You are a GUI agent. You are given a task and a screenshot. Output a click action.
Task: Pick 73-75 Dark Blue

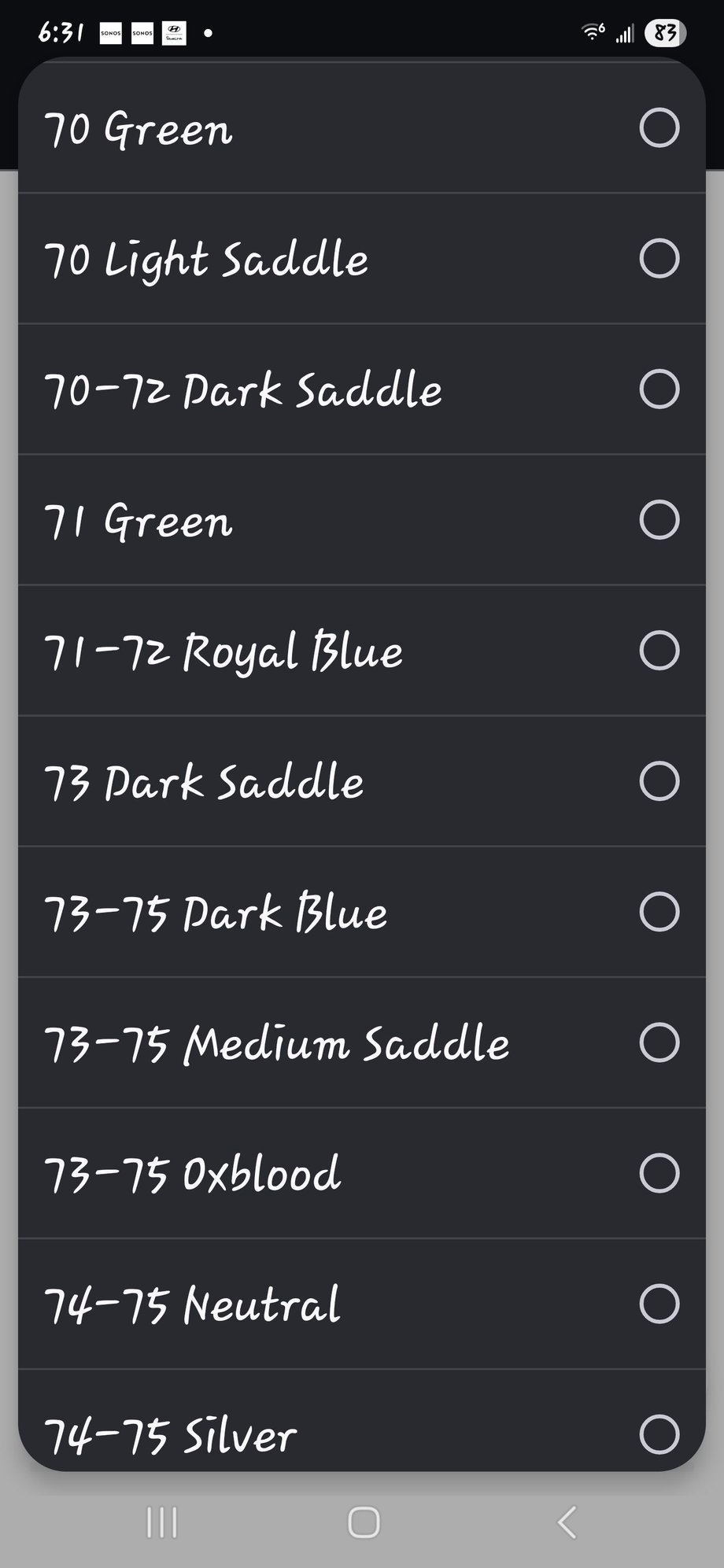point(361,912)
